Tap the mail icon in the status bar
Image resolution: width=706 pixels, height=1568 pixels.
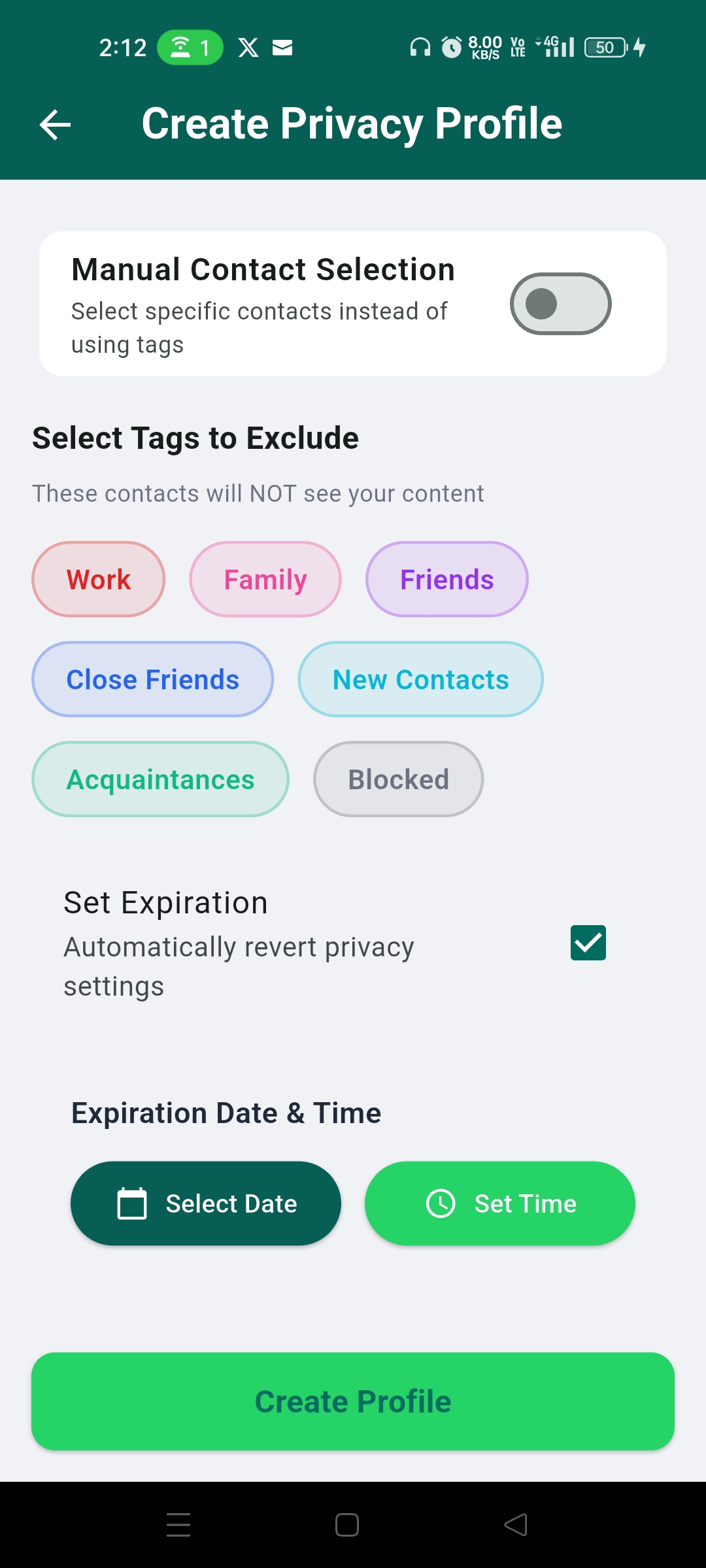click(282, 47)
